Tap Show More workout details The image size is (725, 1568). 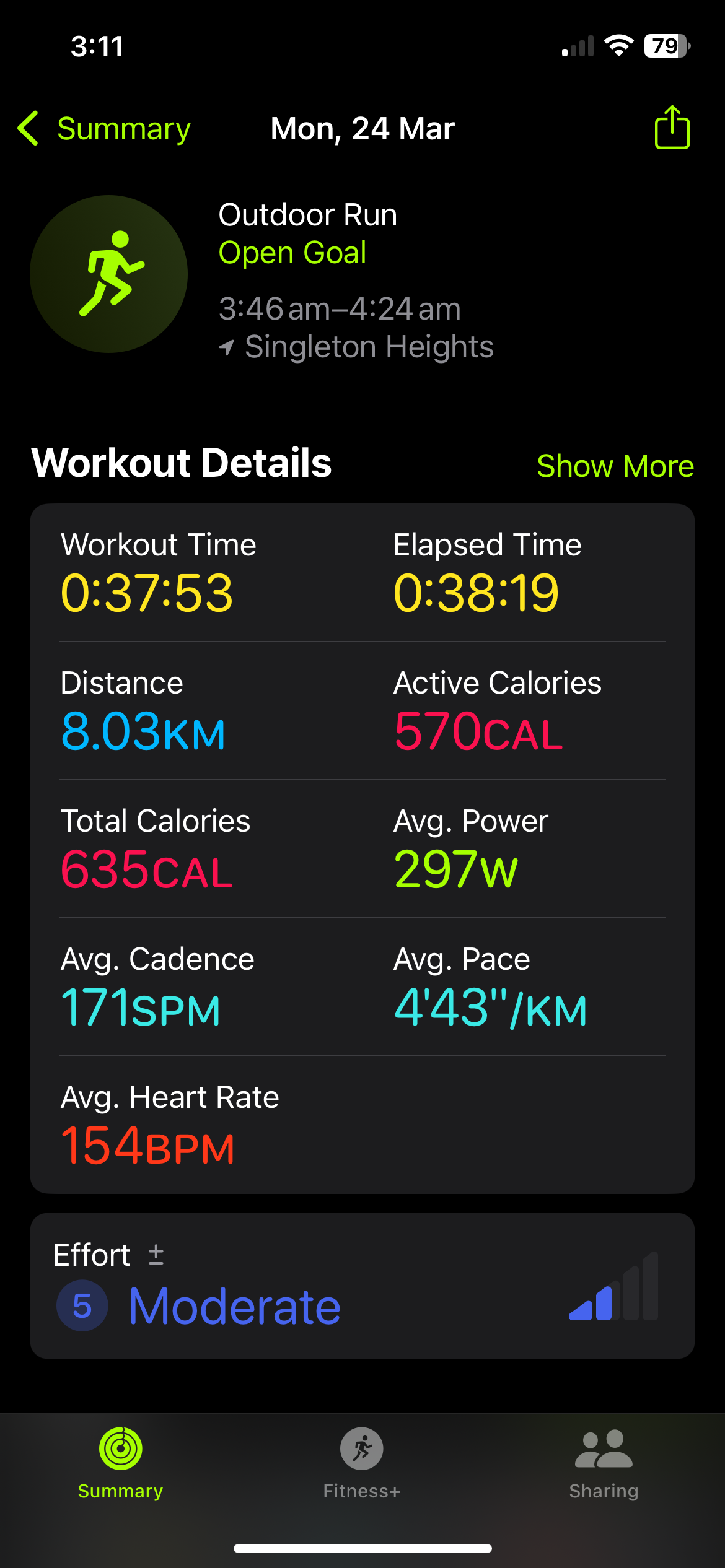(615, 466)
